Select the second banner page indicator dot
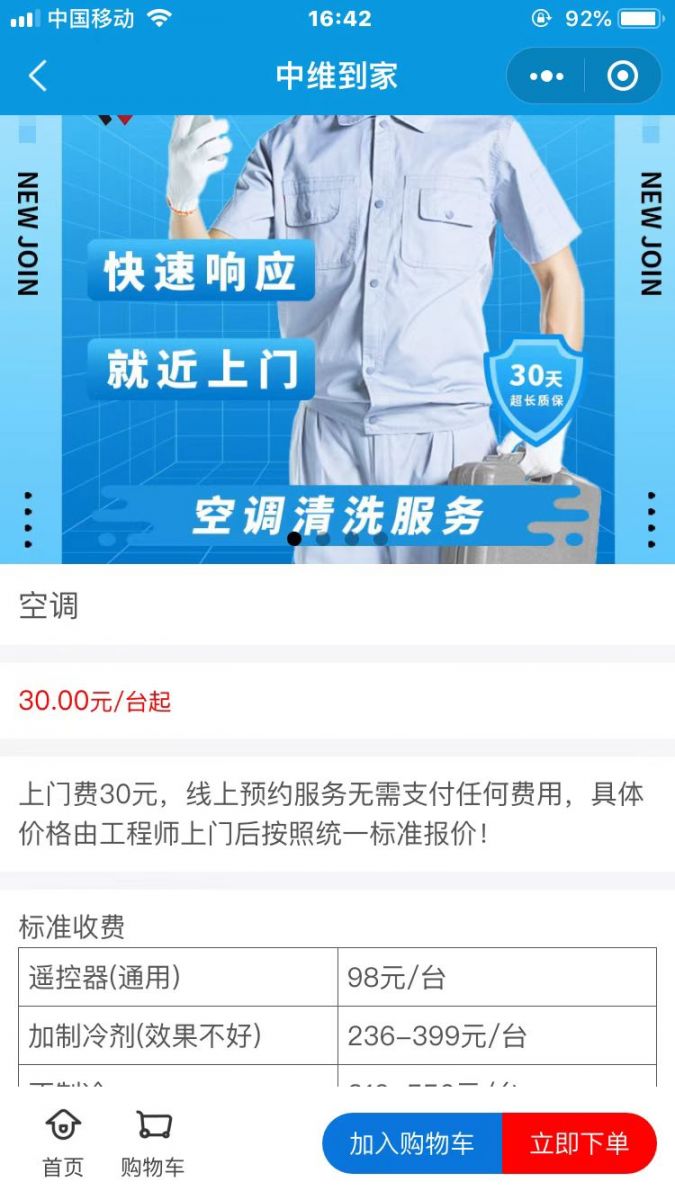675x1200 pixels. click(x=323, y=538)
